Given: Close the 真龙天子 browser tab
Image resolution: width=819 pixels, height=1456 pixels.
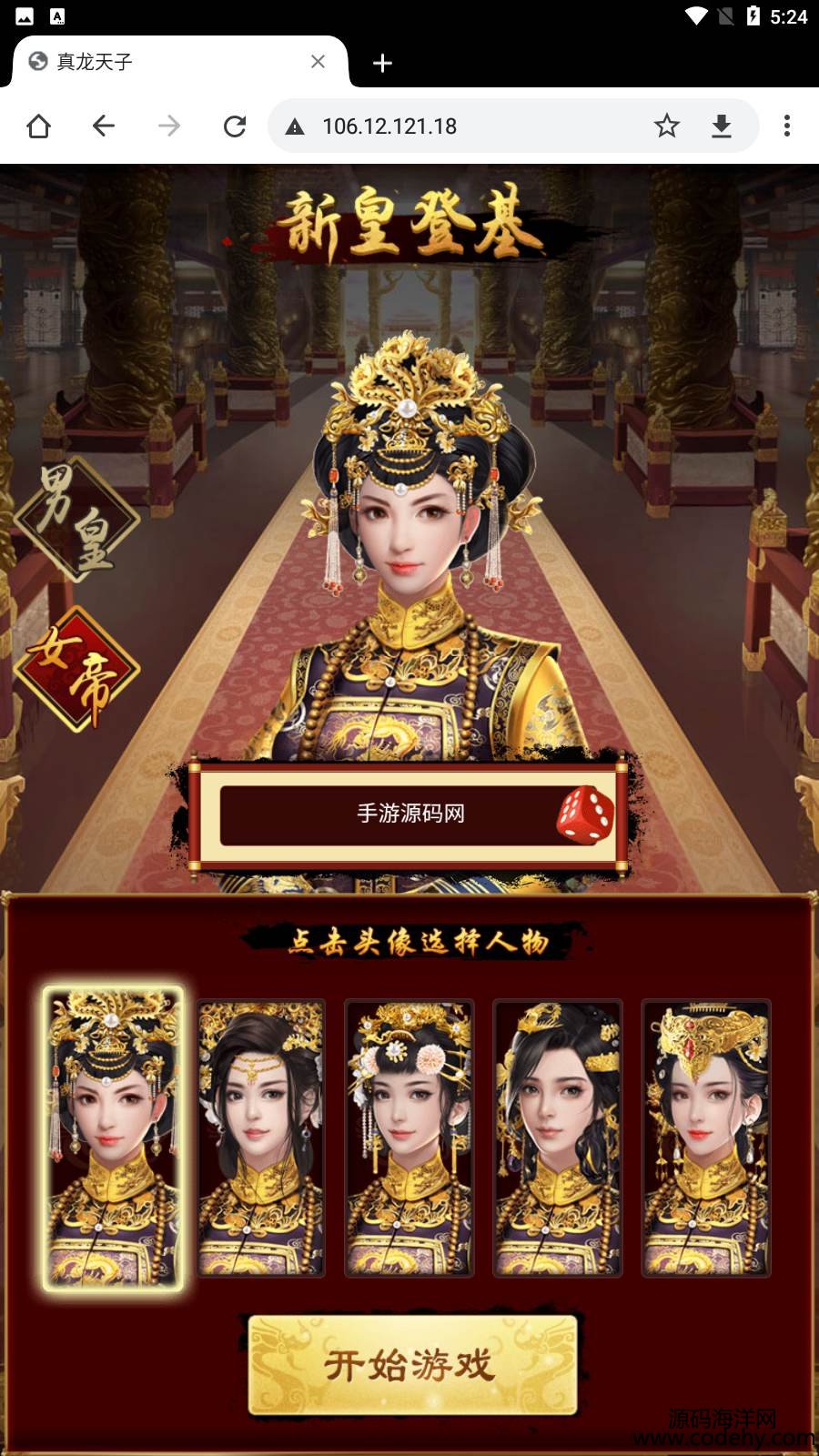Looking at the screenshot, I should coord(318,62).
